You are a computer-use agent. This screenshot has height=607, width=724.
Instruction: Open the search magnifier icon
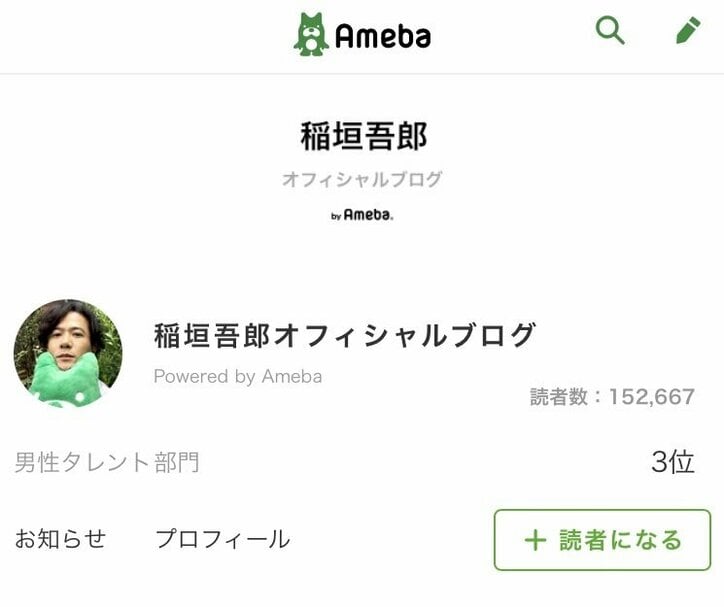610,31
